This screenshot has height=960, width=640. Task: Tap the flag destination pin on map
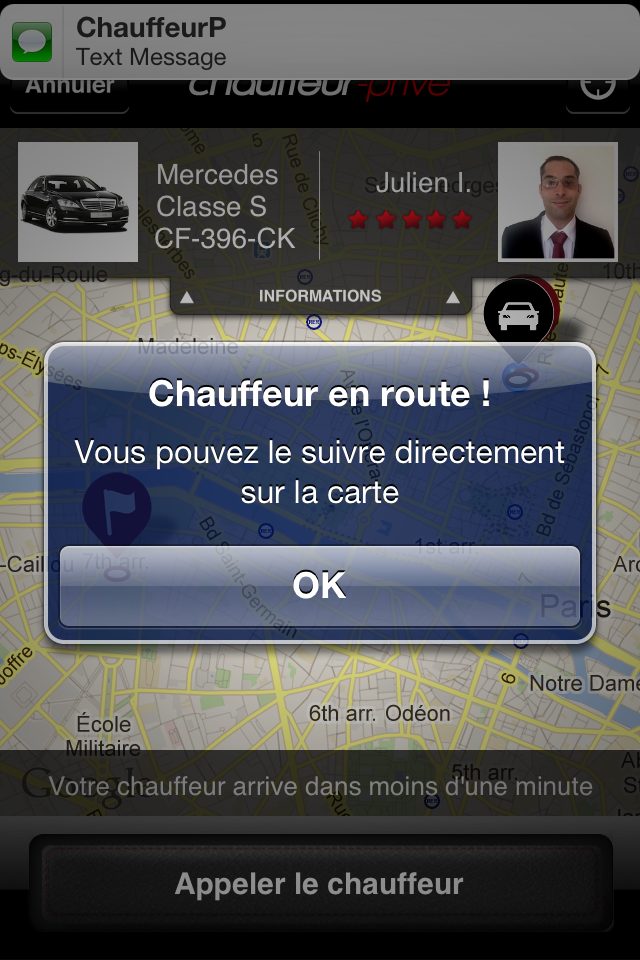pyautogui.click(x=117, y=514)
